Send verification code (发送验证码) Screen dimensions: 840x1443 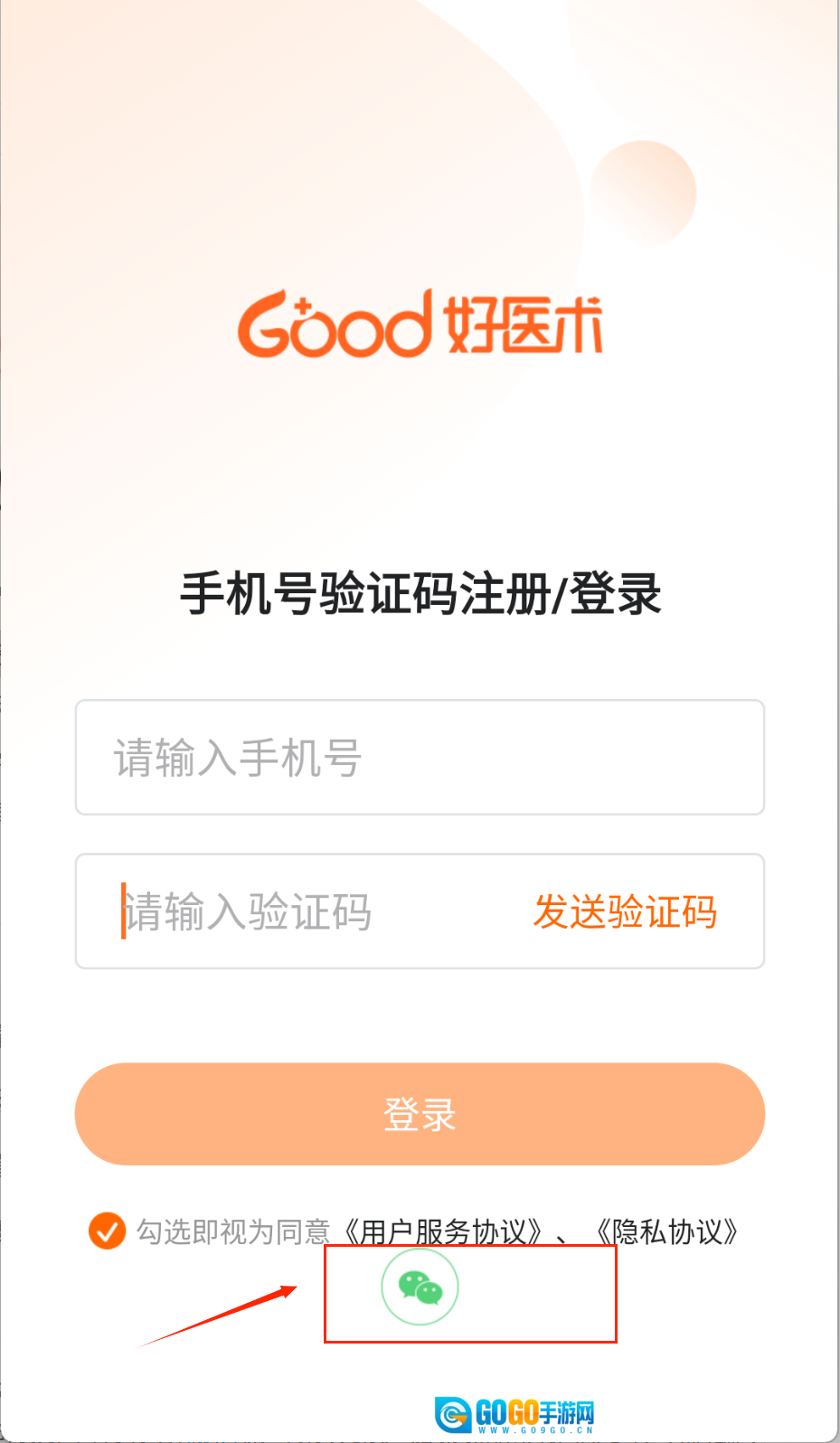click(625, 911)
